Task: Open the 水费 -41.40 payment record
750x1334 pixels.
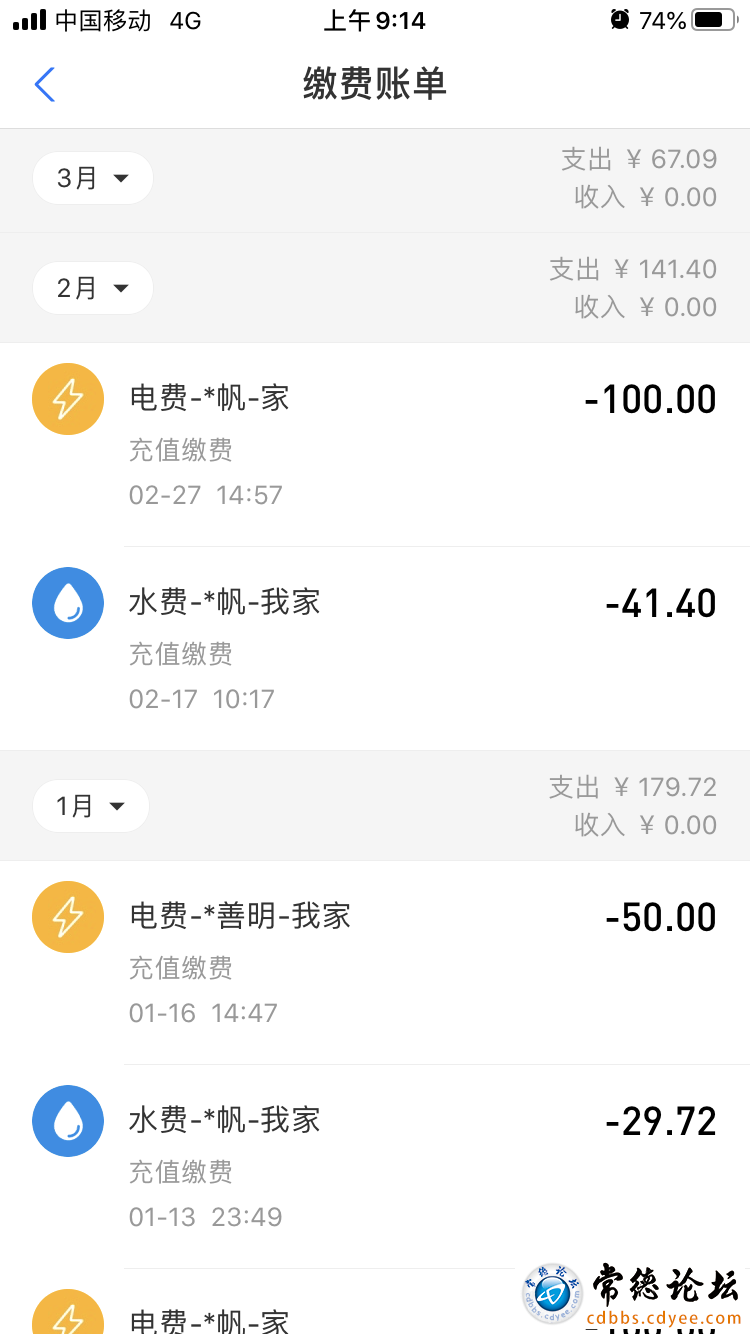Action: pos(375,649)
